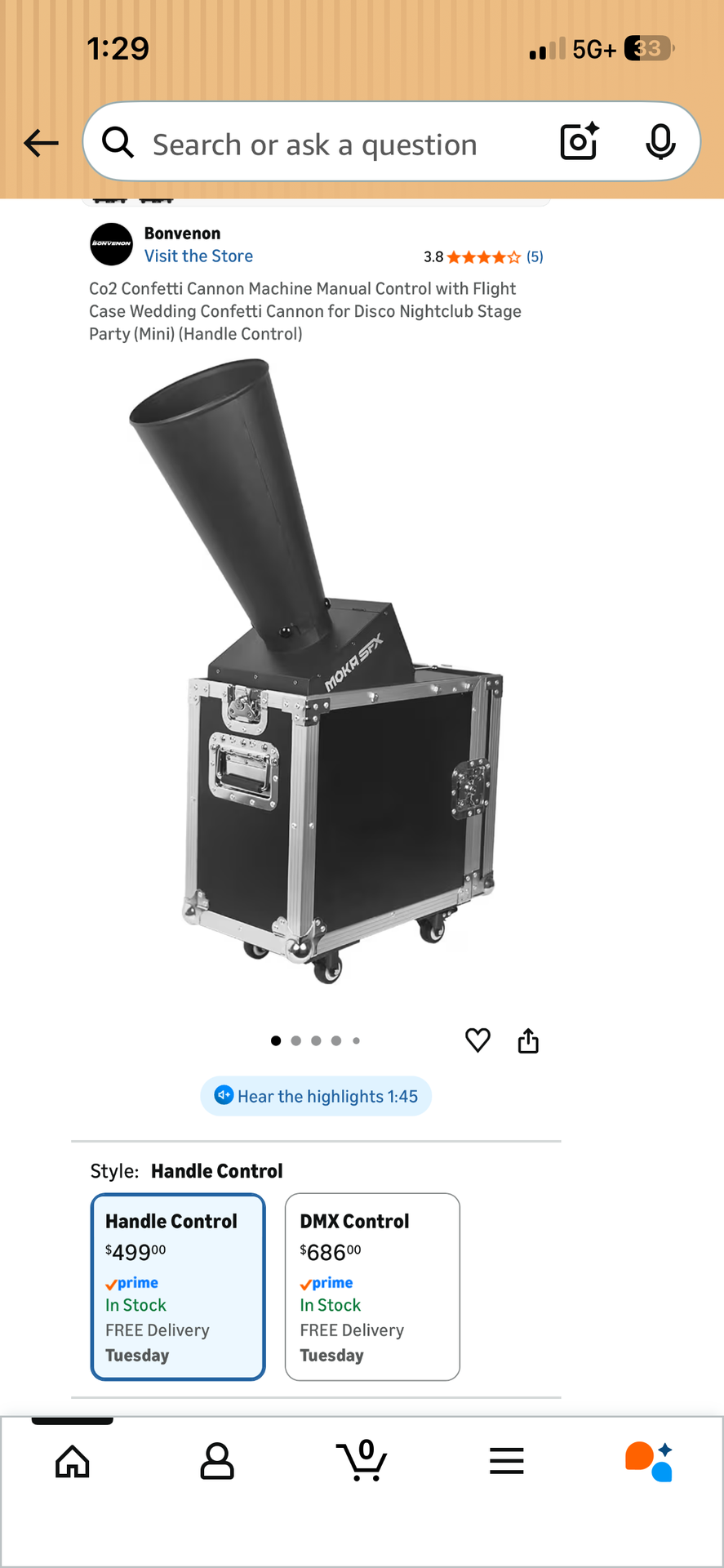The width and height of the screenshot is (724, 1568).
Task: Open the Rufus AI assistant
Action: (650, 1462)
